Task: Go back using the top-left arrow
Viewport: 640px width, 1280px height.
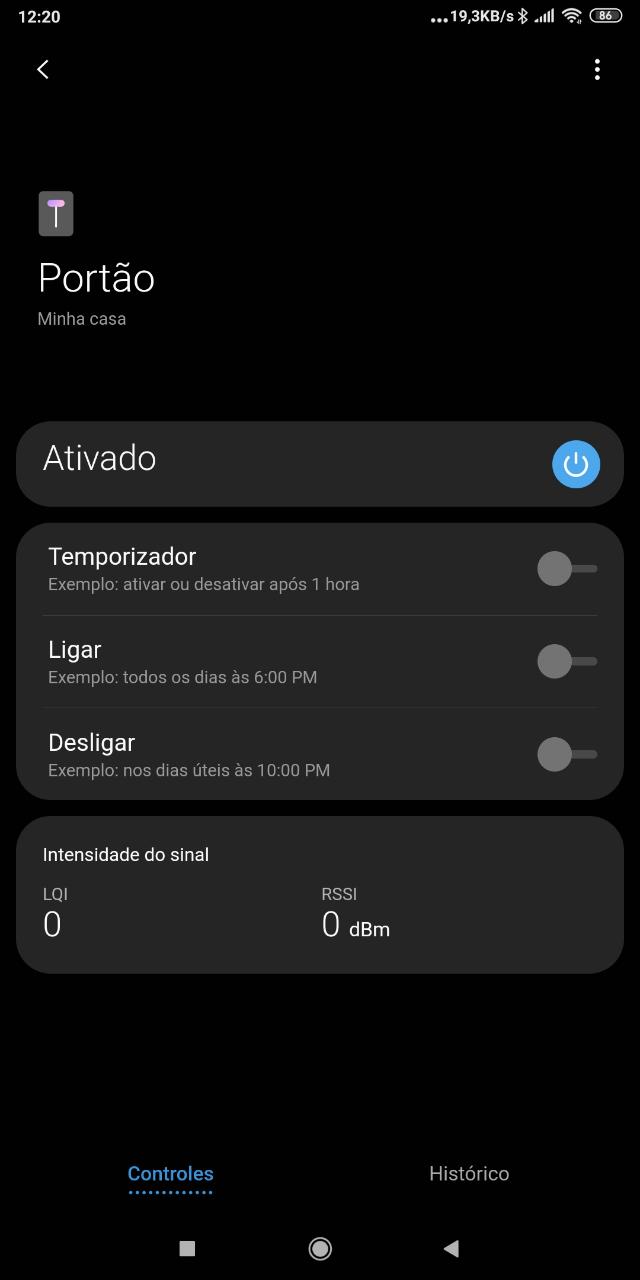Action: coord(43,69)
